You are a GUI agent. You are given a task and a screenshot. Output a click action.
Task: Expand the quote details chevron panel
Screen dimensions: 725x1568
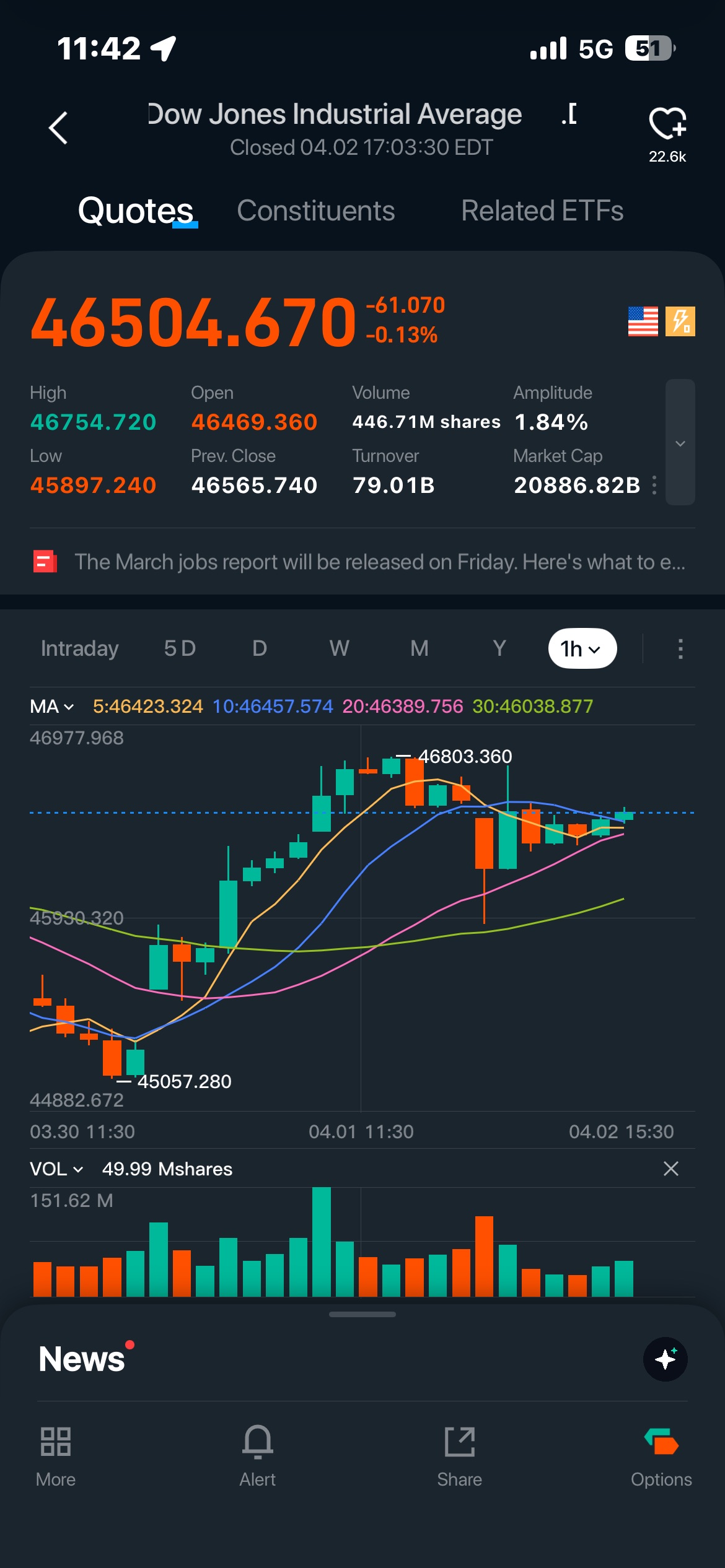(x=680, y=442)
